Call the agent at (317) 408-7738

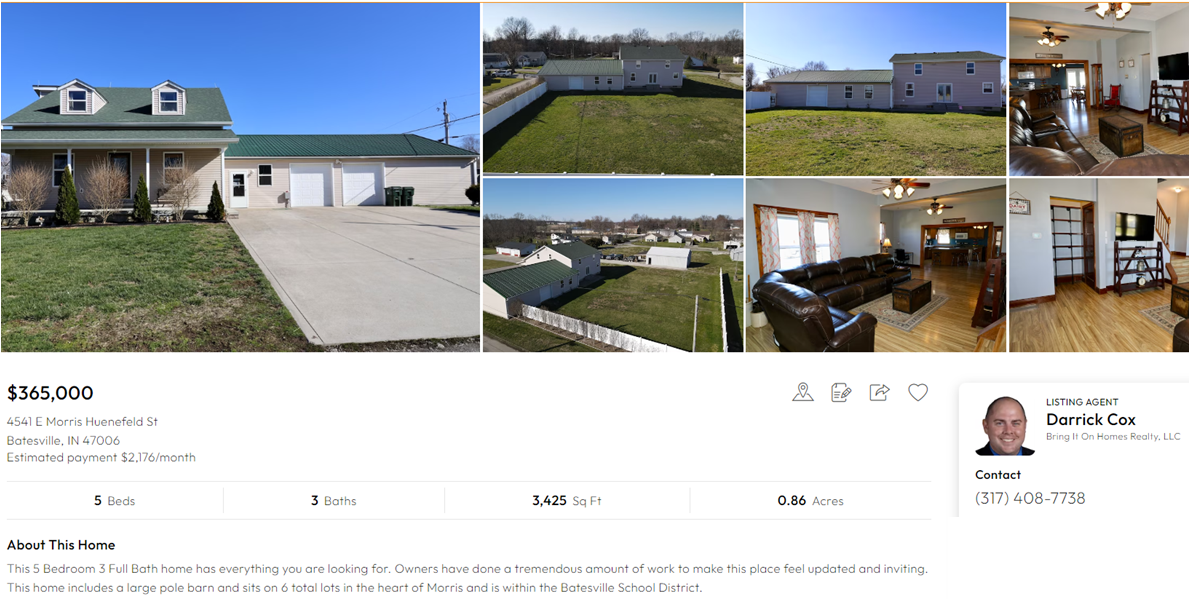(1030, 498)
